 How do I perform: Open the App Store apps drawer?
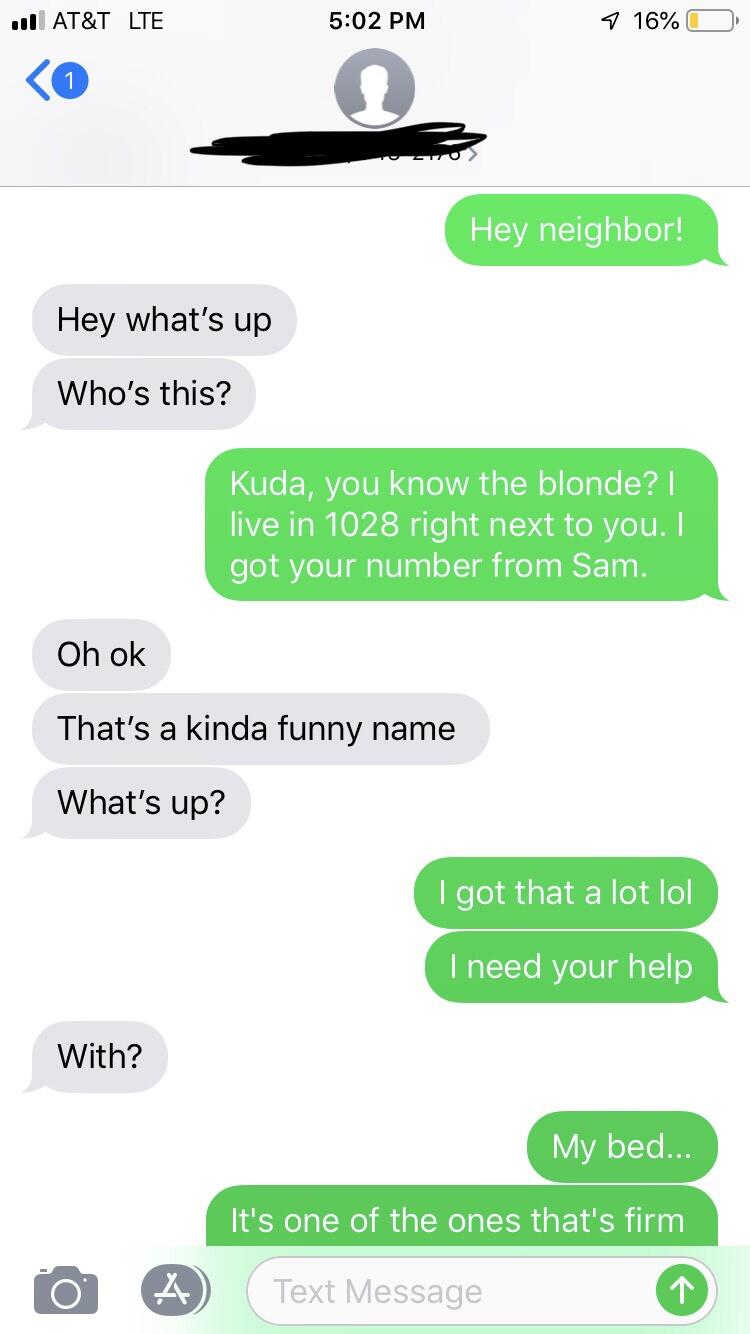[173, 1289]
